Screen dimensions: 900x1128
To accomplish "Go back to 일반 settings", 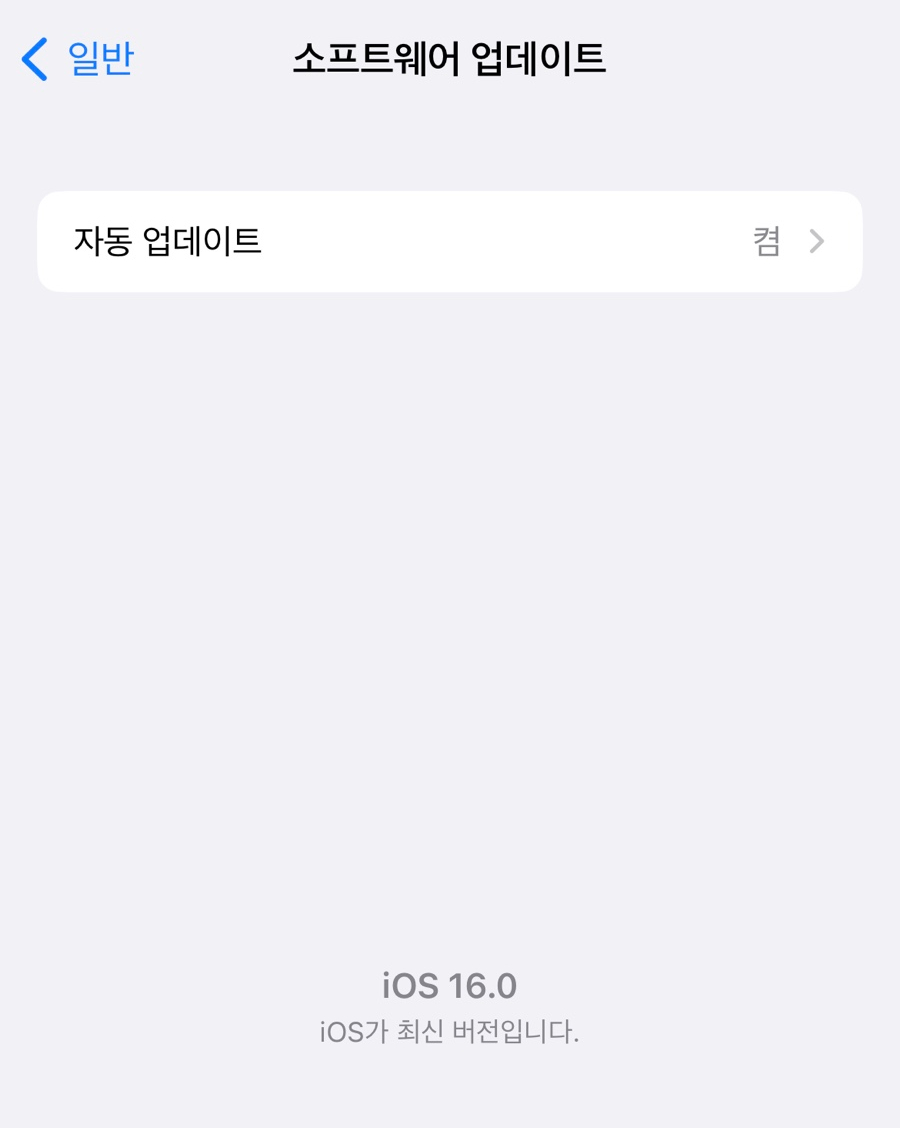I will click(x=78, y=59).
